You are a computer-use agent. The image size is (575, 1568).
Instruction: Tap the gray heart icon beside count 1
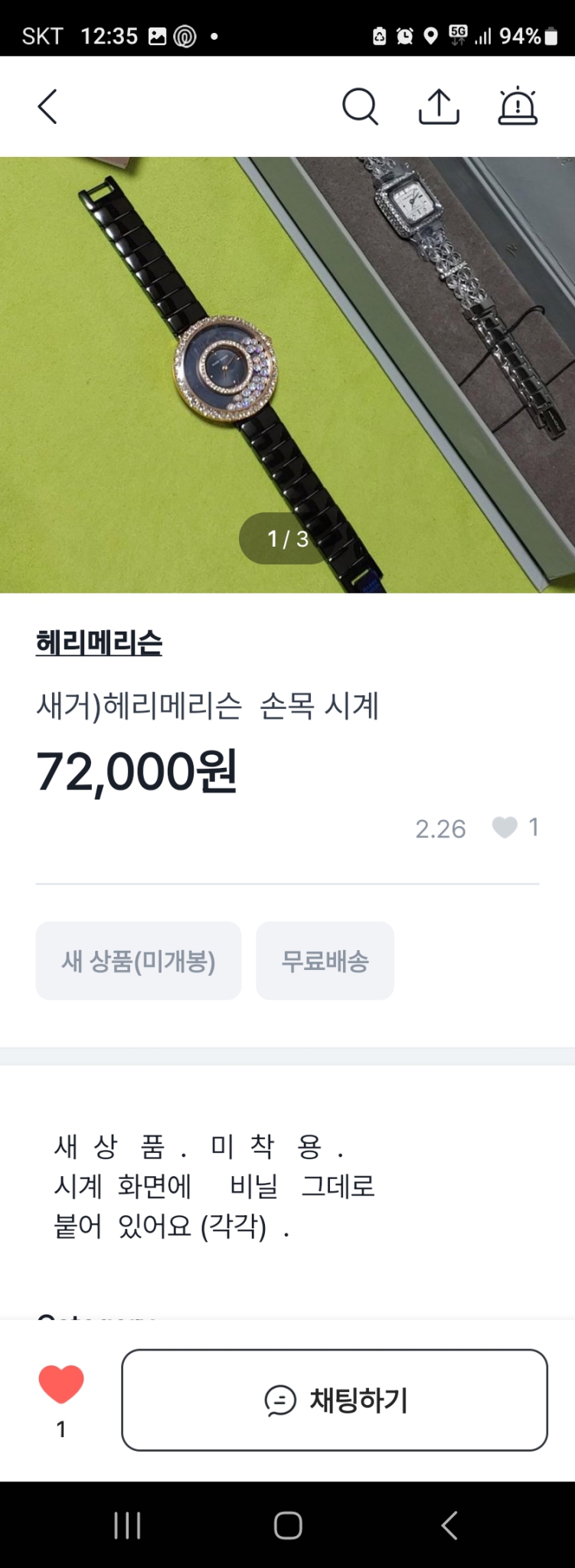coord(505,828)
